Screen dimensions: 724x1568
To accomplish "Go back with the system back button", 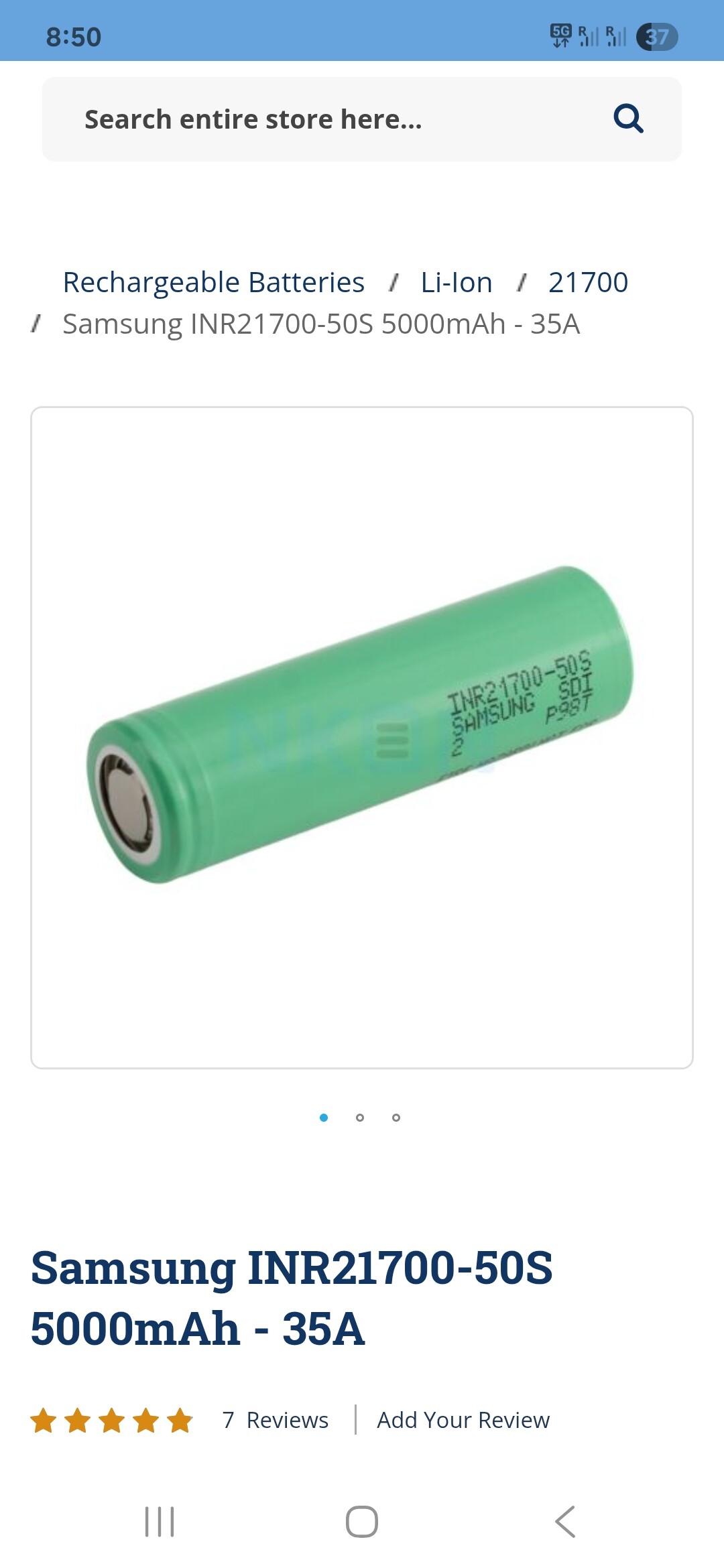I will pyautogui.click(x=565, y=1521).
